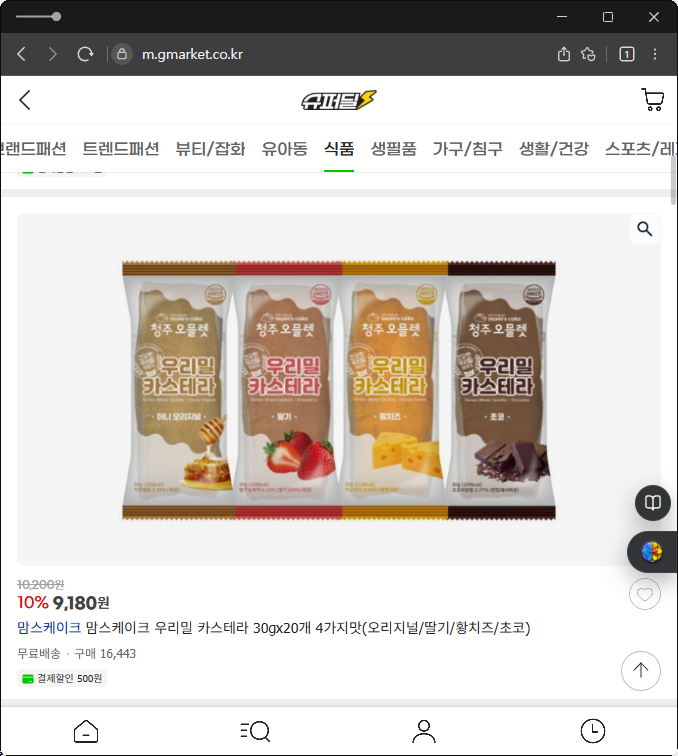This screenshot has height=756, width=678.
Task: Open my profile in bottom bar
Action: click(x=424, y=731)
